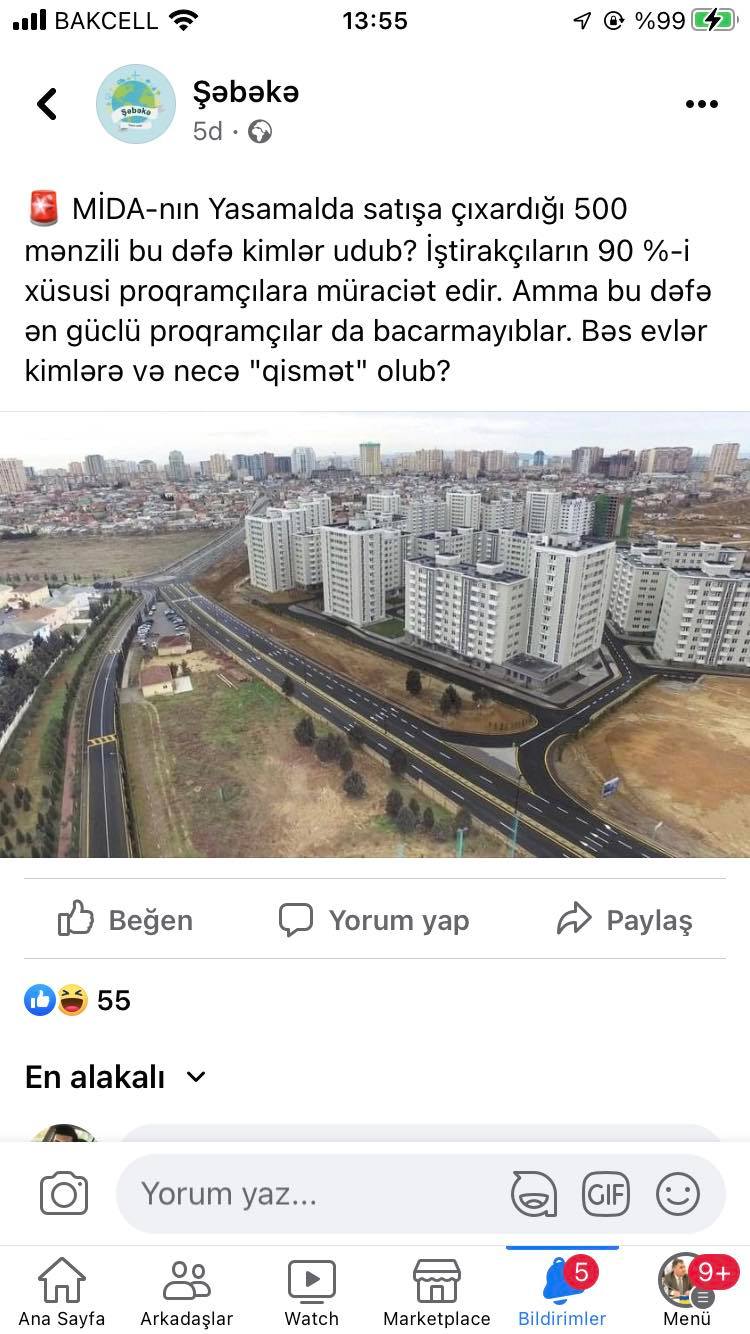Expand the En alakalı comment sorting
The image size is (750, 1334).
click(x=115, y=1077)
